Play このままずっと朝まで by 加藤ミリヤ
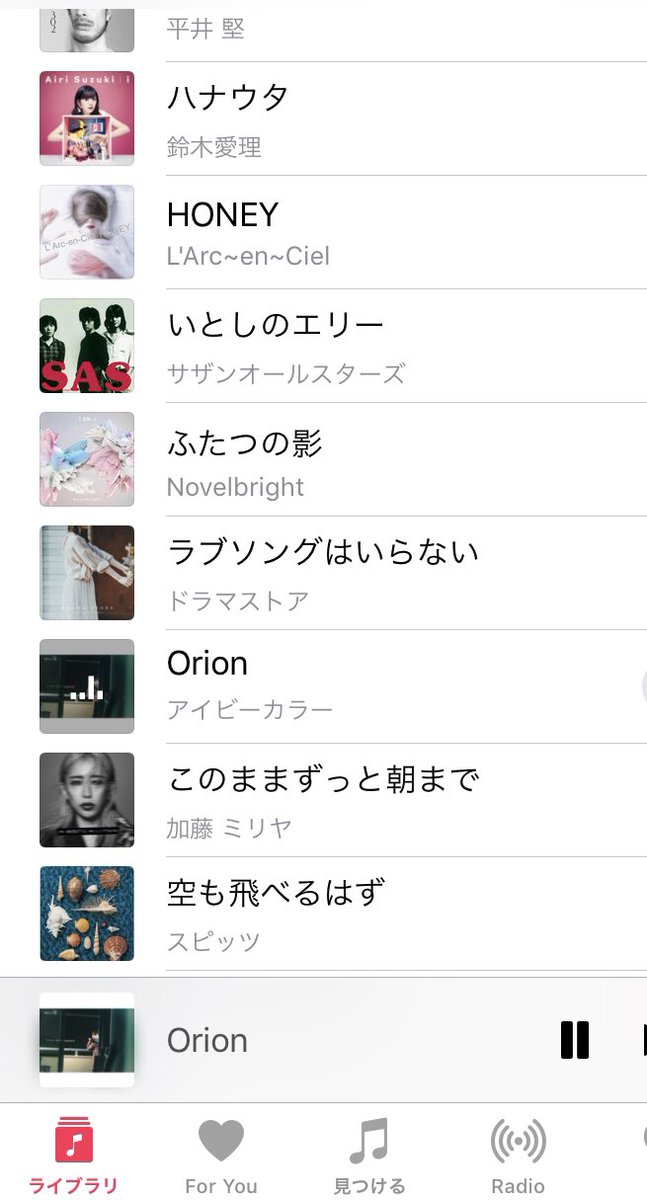This screenshot has height=1200, width=647. 323,800
